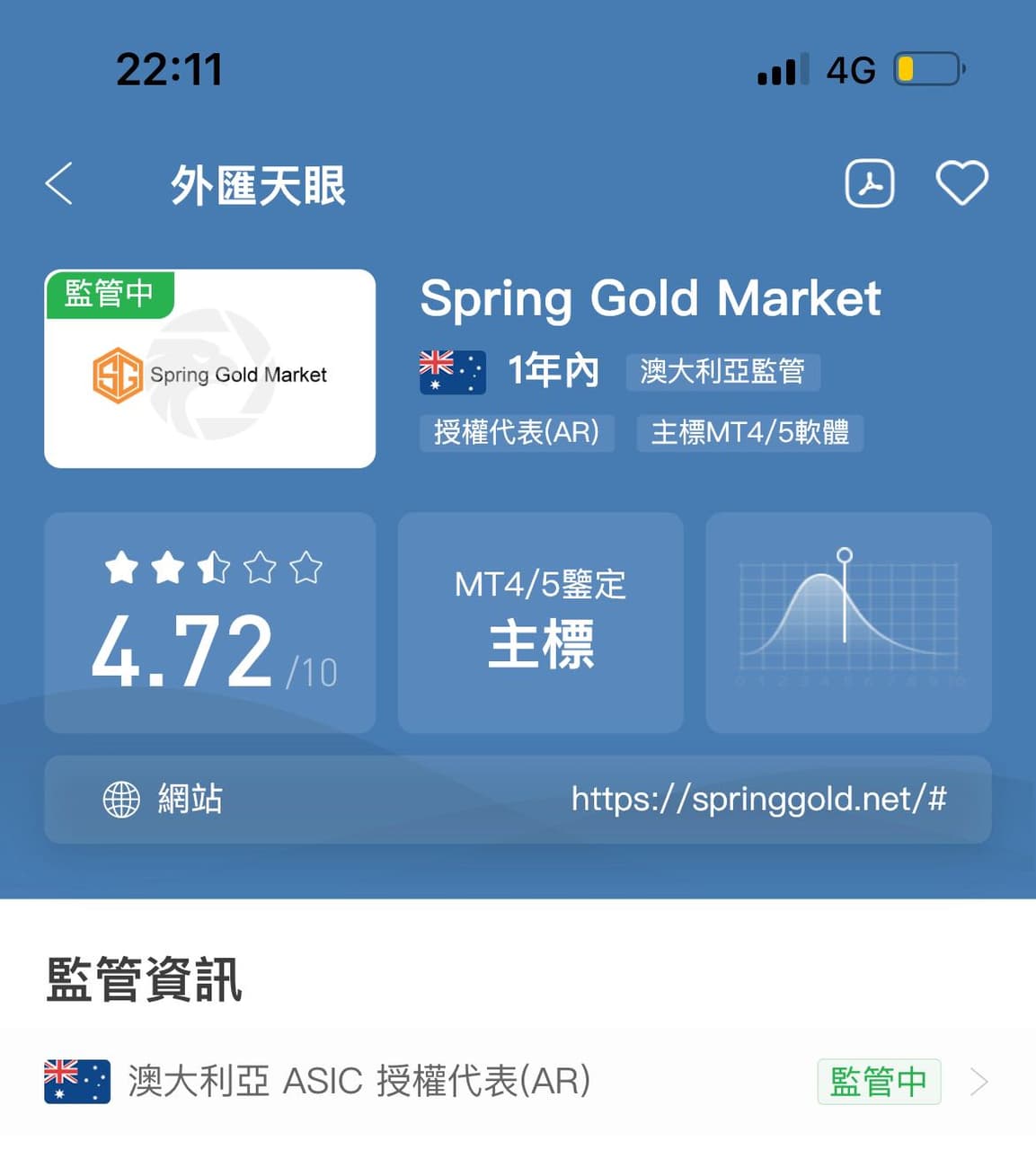Expand the ASIC regulation details chevron
The height and width of the screenshot is (1150, 1036).
click(x=978, y=1082)
